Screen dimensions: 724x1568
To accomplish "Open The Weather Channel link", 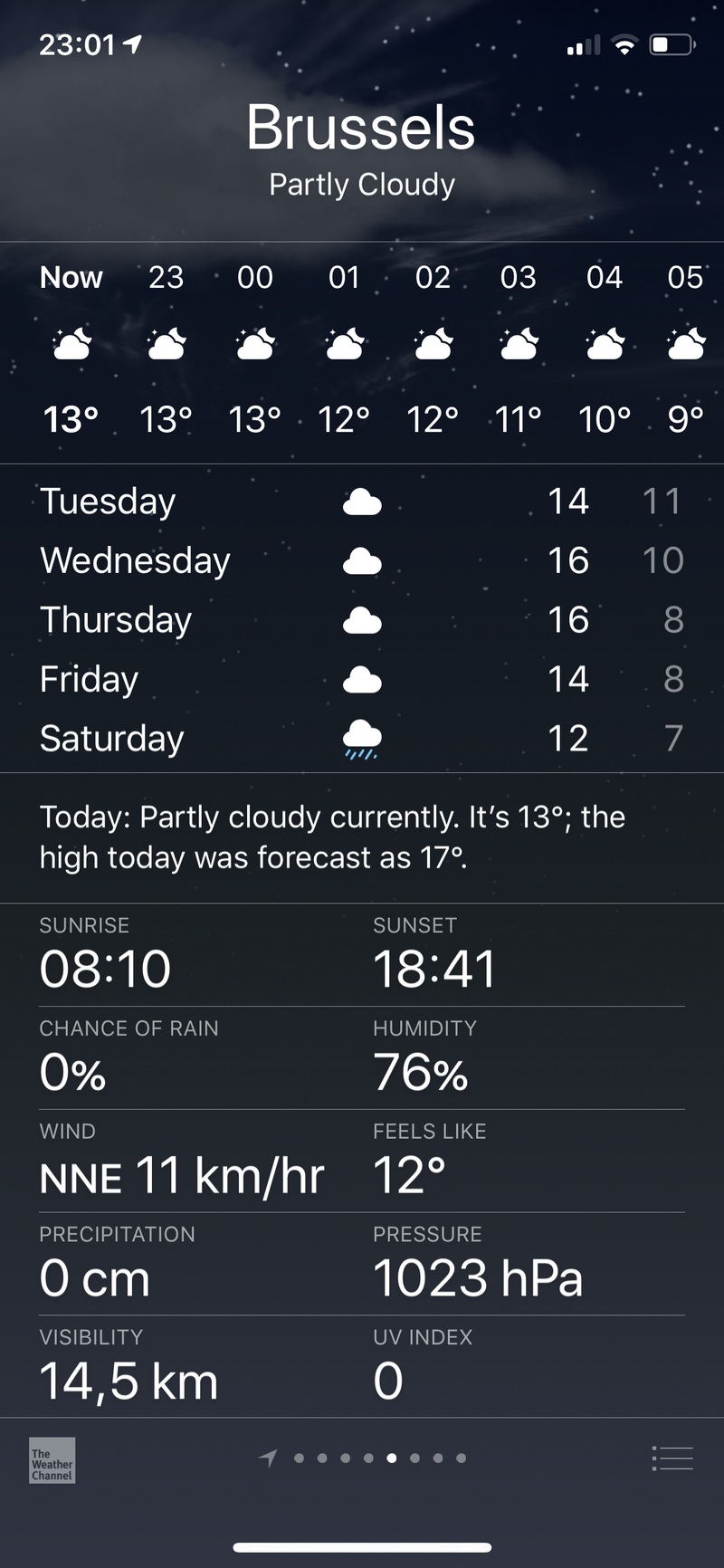I will pos(52,1459).
